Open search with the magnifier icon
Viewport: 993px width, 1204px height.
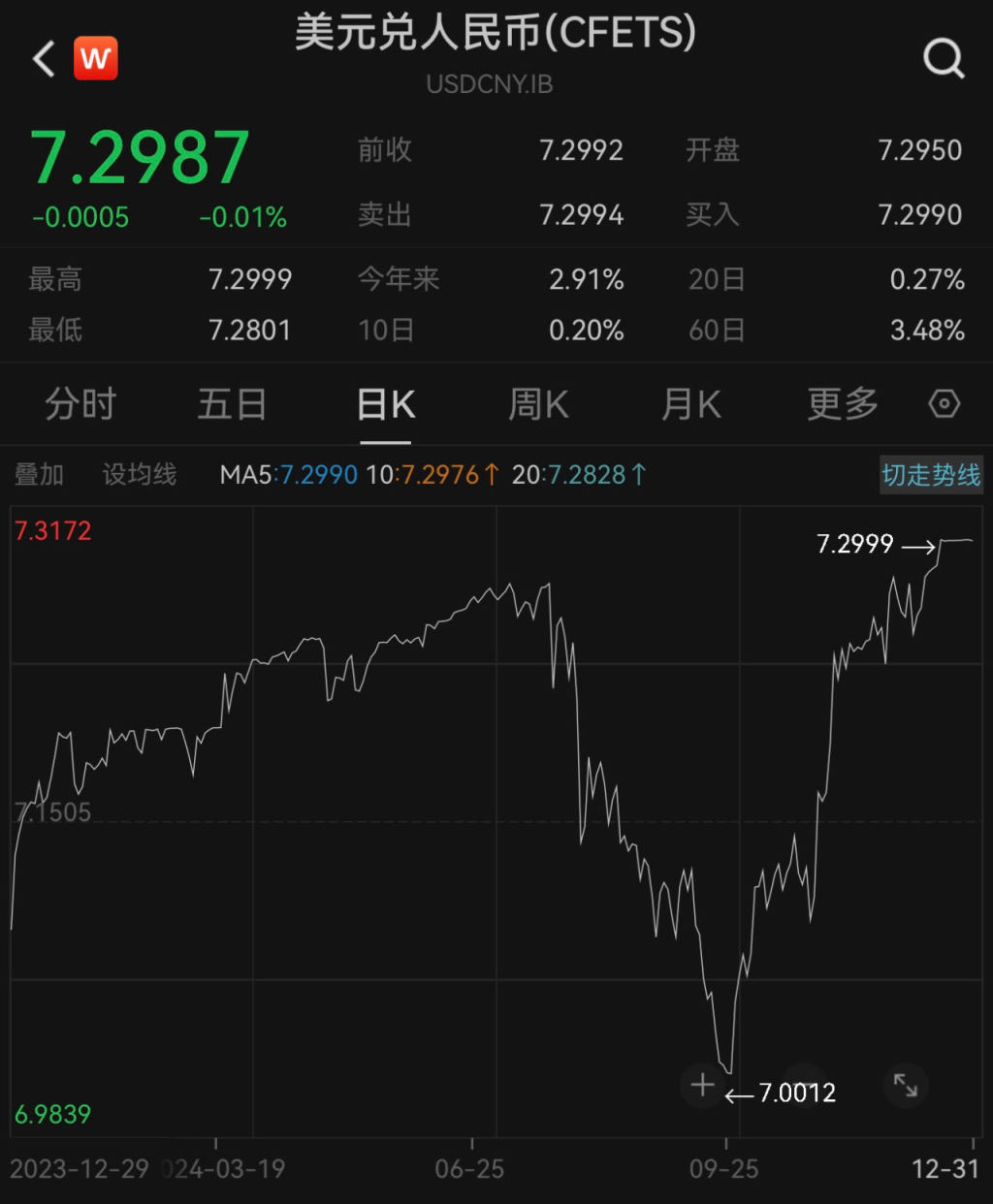(x=942, y=58)
